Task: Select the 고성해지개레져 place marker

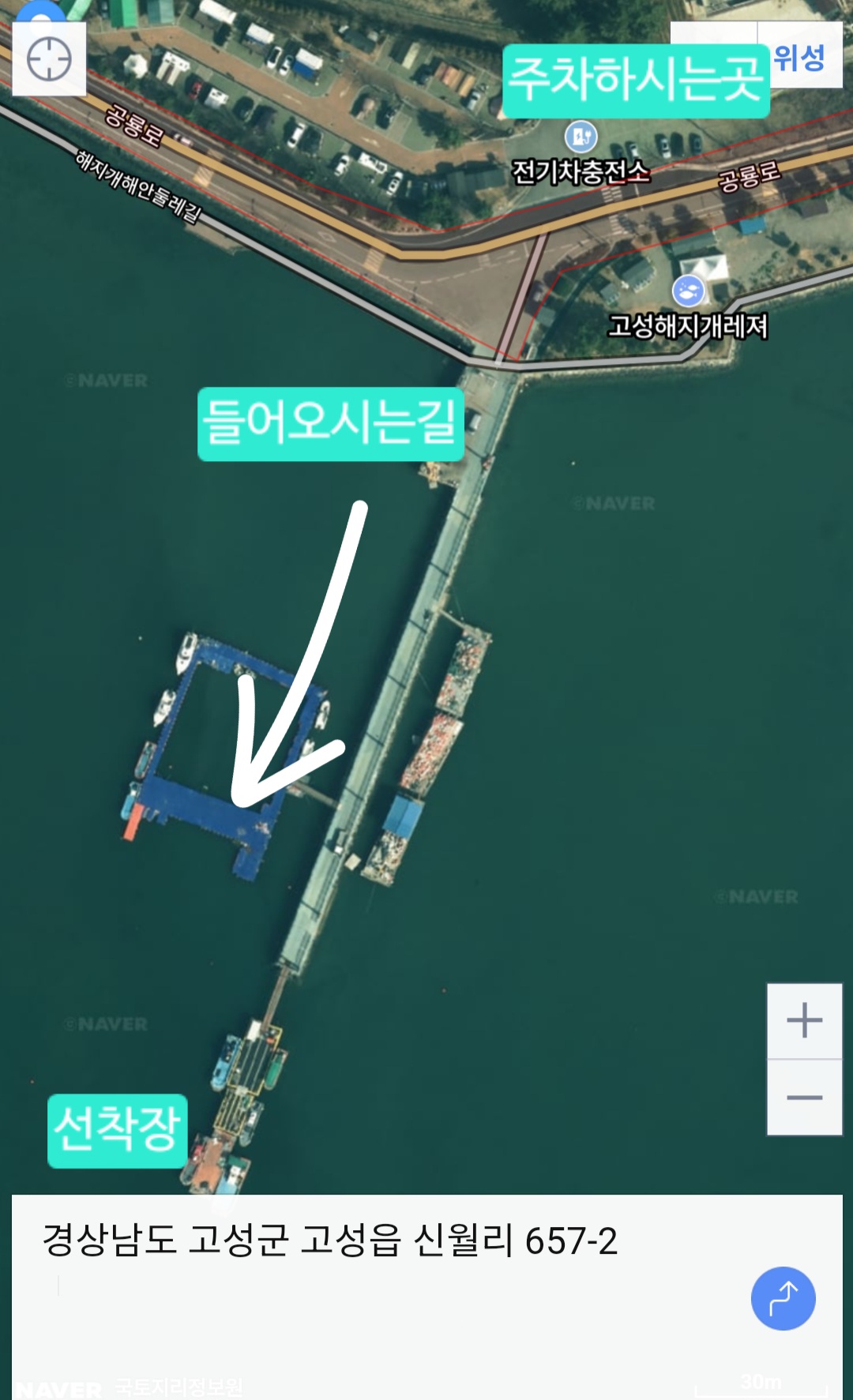Action: tap(688, 291)
